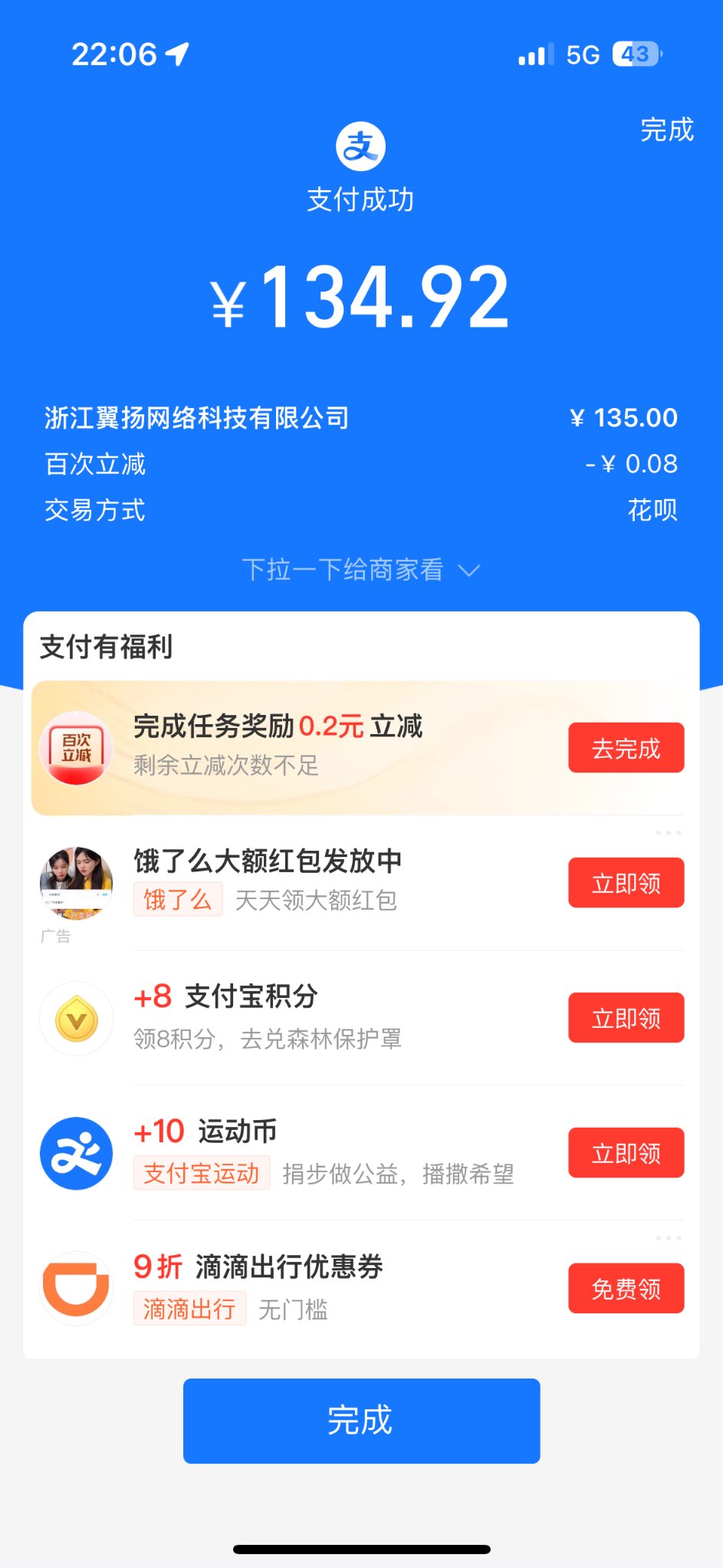The image size is (723, 1568).
Task: Claim +8 支付宝积分 with 立即领
Action: pos(626,1018)
